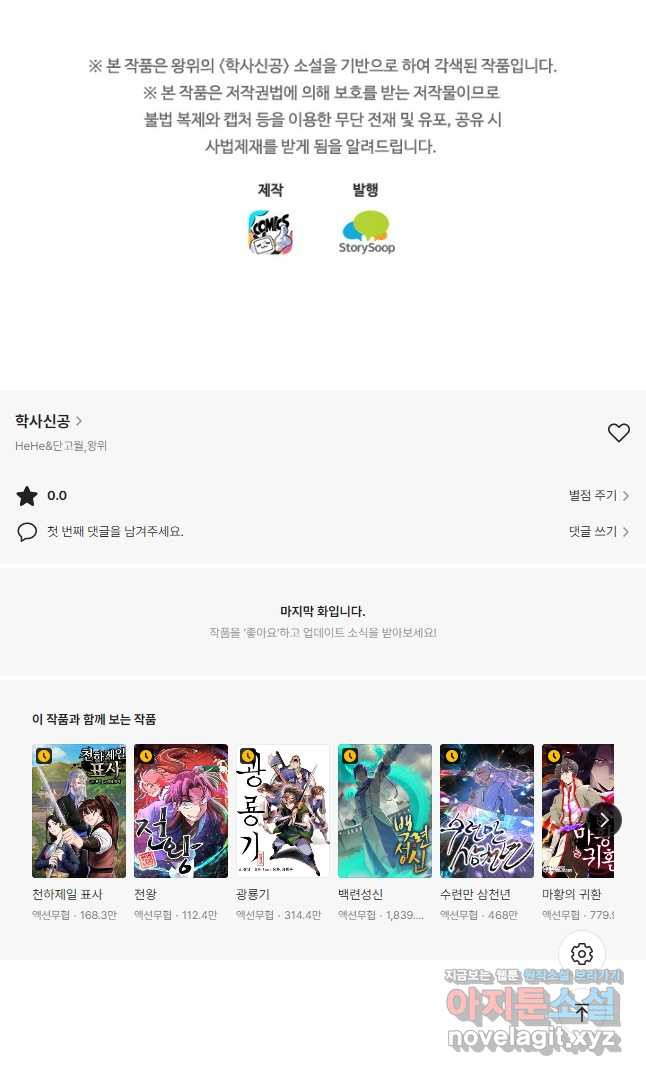Image resolution: width=646 pixels, height=1076 pixels.
Task: Open 별점 주기 to rate
Action: (x=598, y=496)
